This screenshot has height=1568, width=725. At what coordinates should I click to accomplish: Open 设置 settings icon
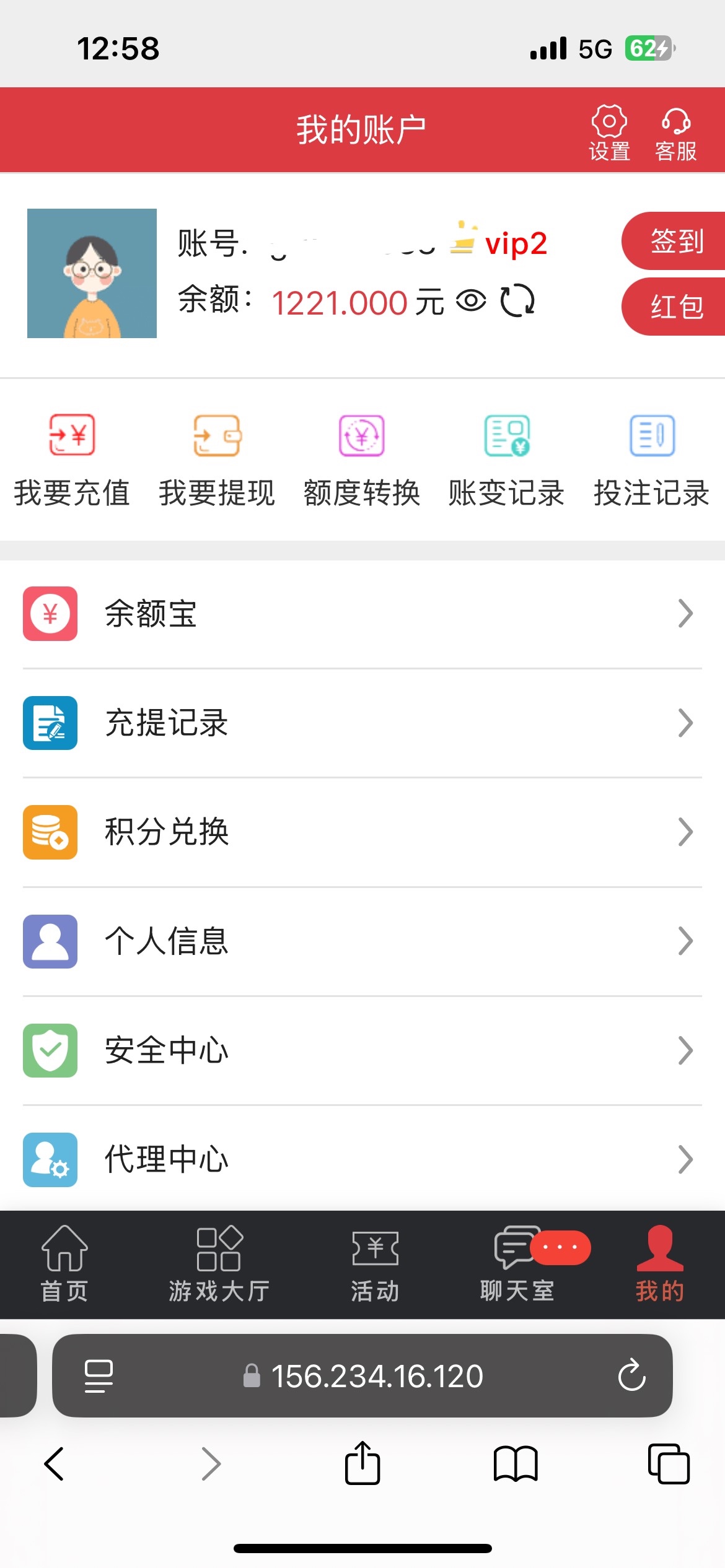click(609, 132)
